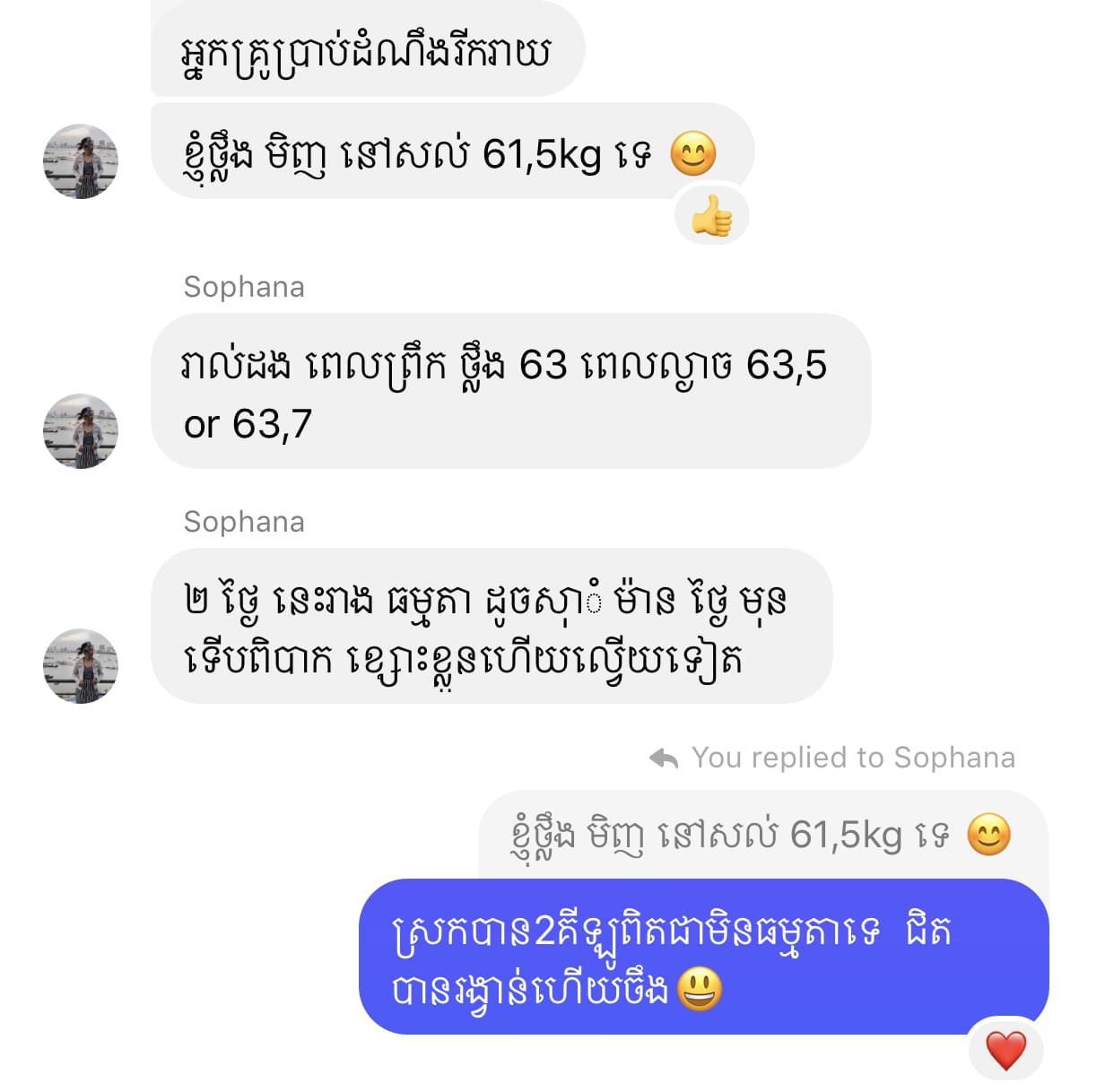Show timestamp of the '63,5 or 63,7' message

(509, 392)
